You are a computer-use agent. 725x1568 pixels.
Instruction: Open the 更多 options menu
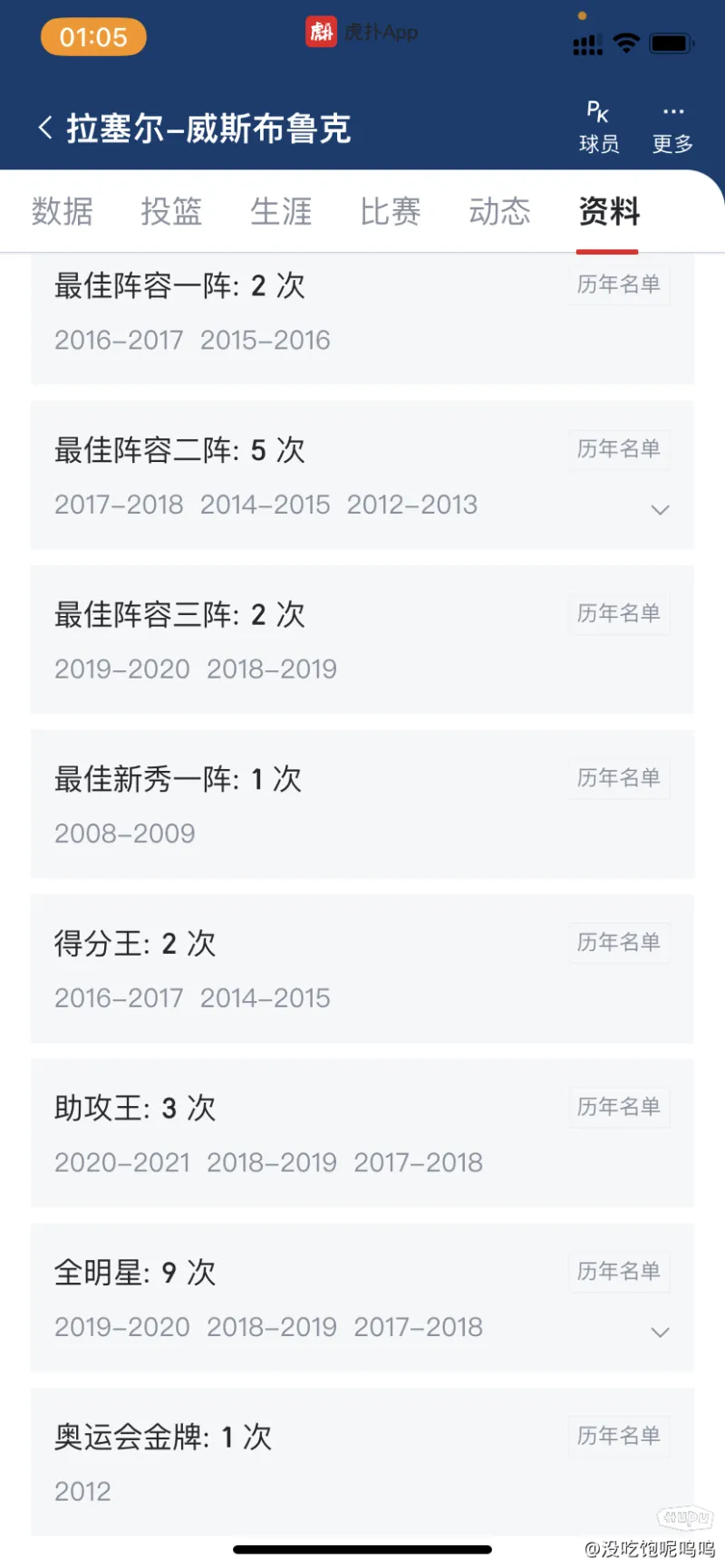(x=672, y=127)
